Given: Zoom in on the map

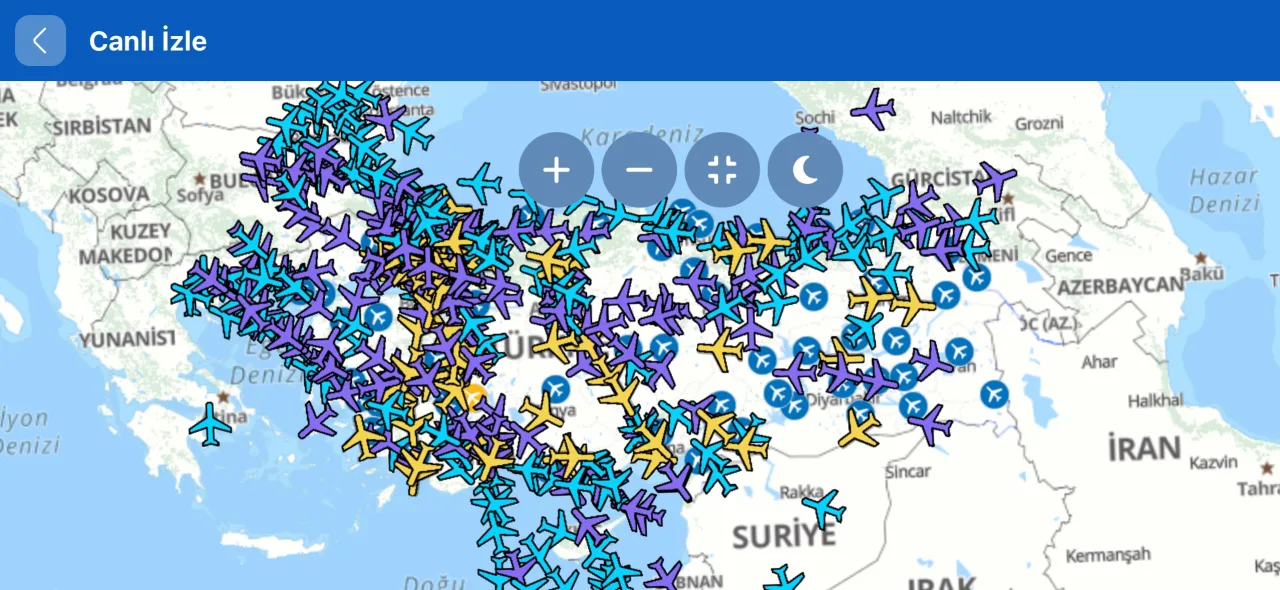Looking at the screenshot, I should (x=556, y=170).
